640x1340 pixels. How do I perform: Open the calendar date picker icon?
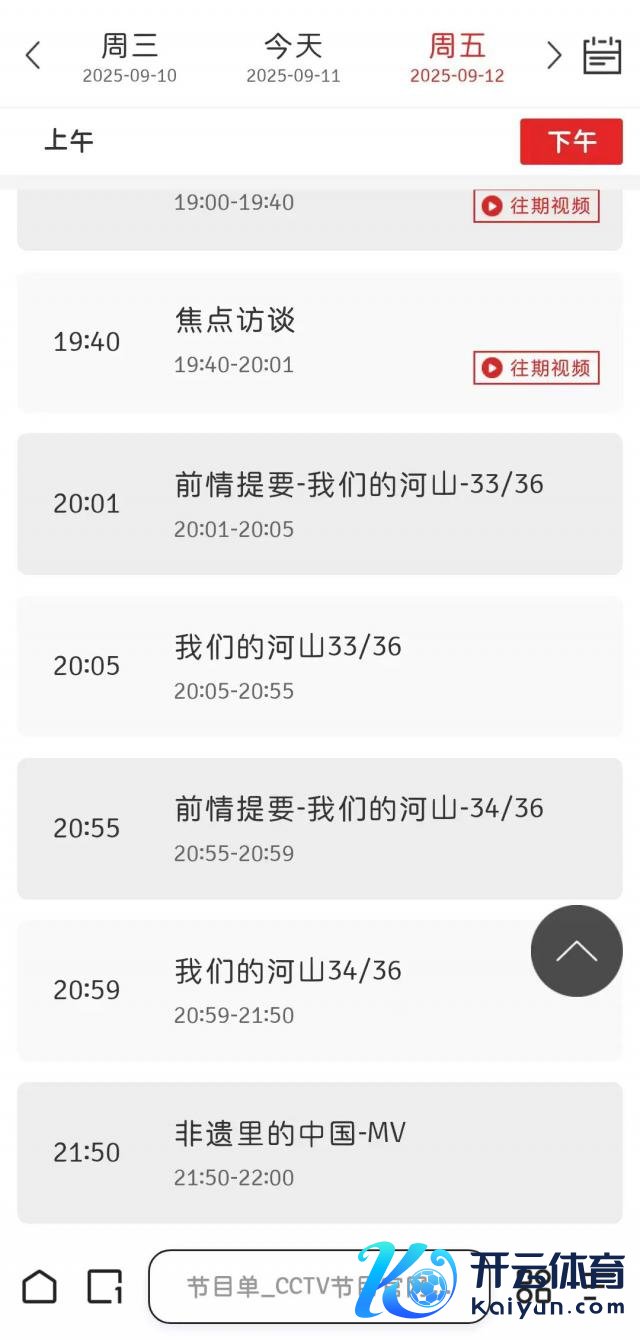tap(602, 56)
